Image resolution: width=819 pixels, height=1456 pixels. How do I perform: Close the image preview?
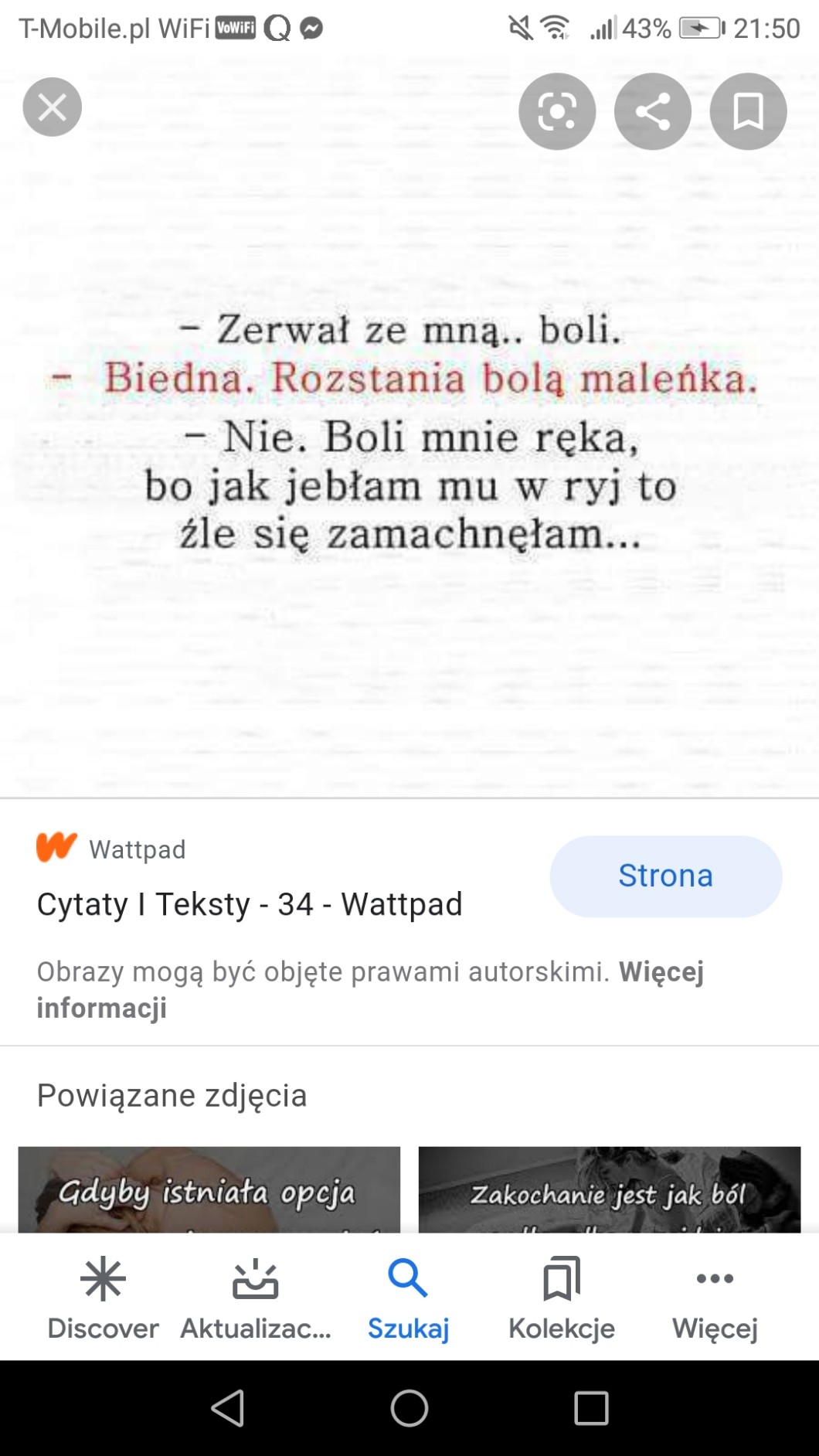point(52,107)
